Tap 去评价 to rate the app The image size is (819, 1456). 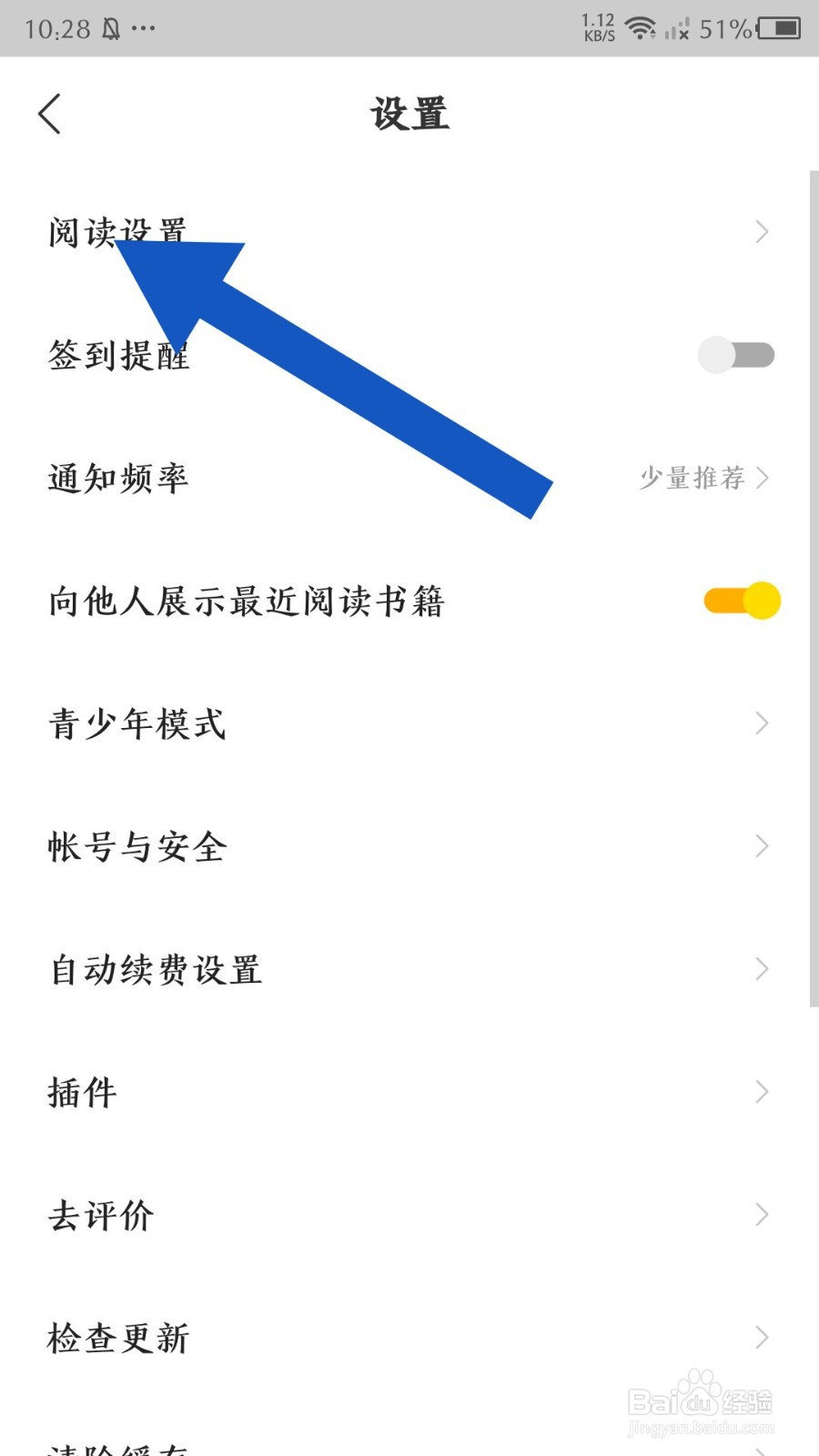pos(409,1215)
